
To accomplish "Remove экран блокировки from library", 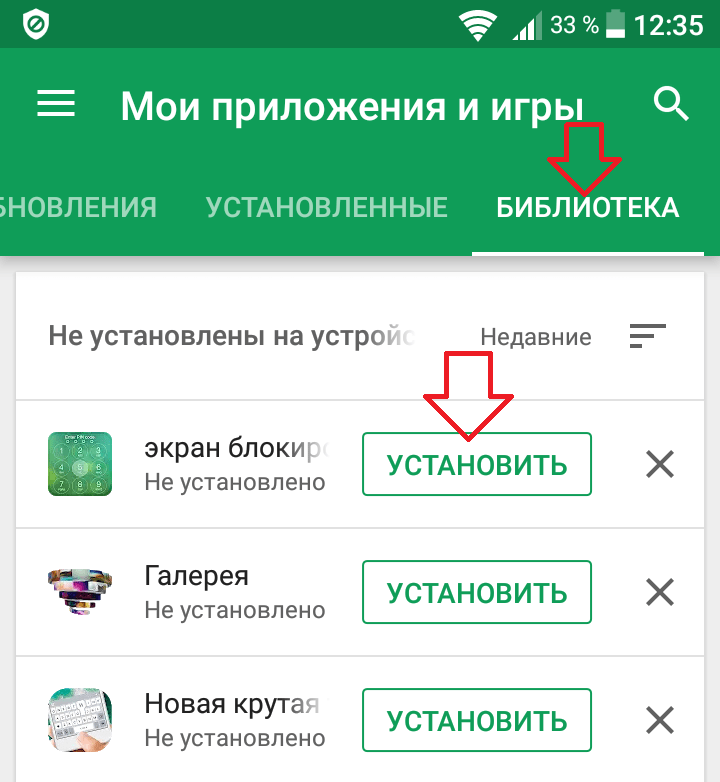I will click(x=659, y=465).
